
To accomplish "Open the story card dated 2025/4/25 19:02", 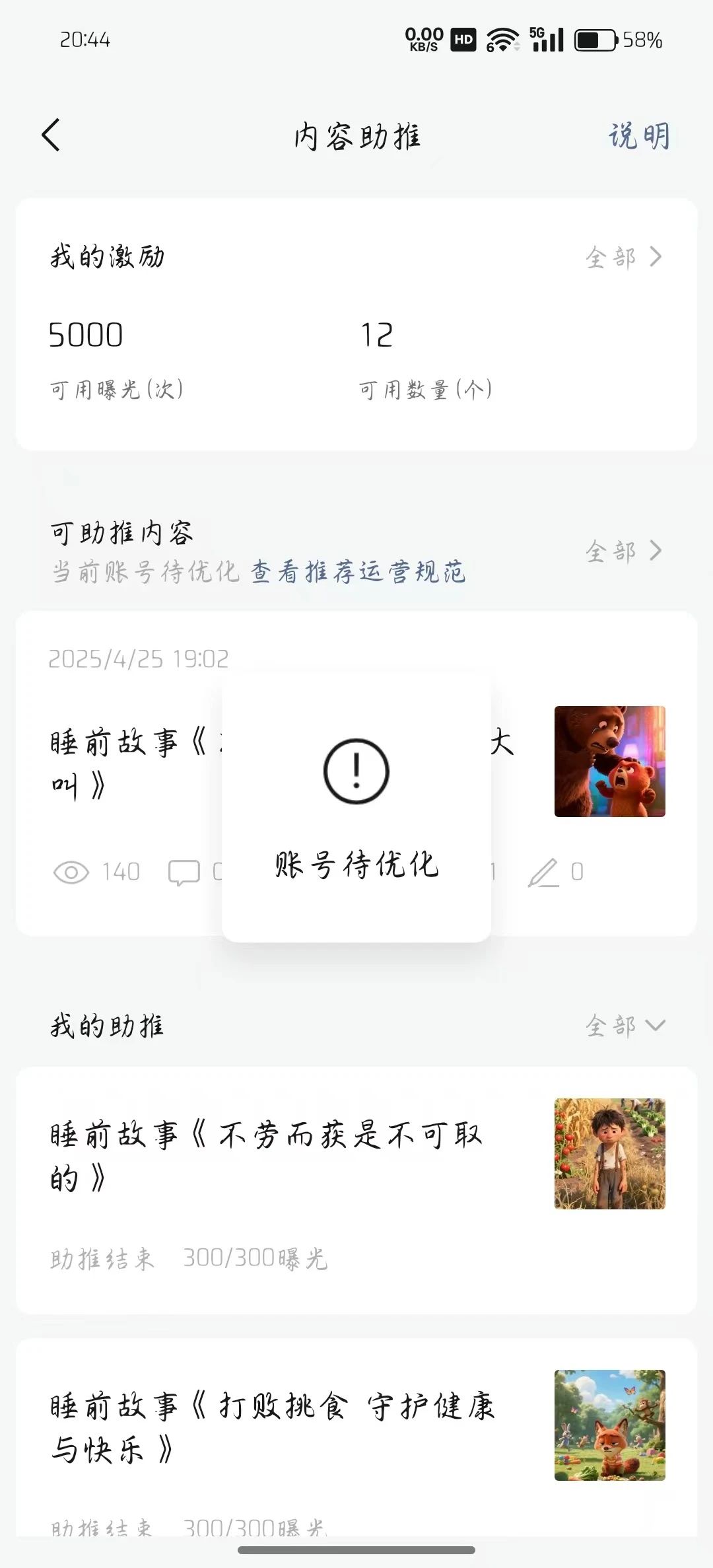I will (x=356, y=773).
